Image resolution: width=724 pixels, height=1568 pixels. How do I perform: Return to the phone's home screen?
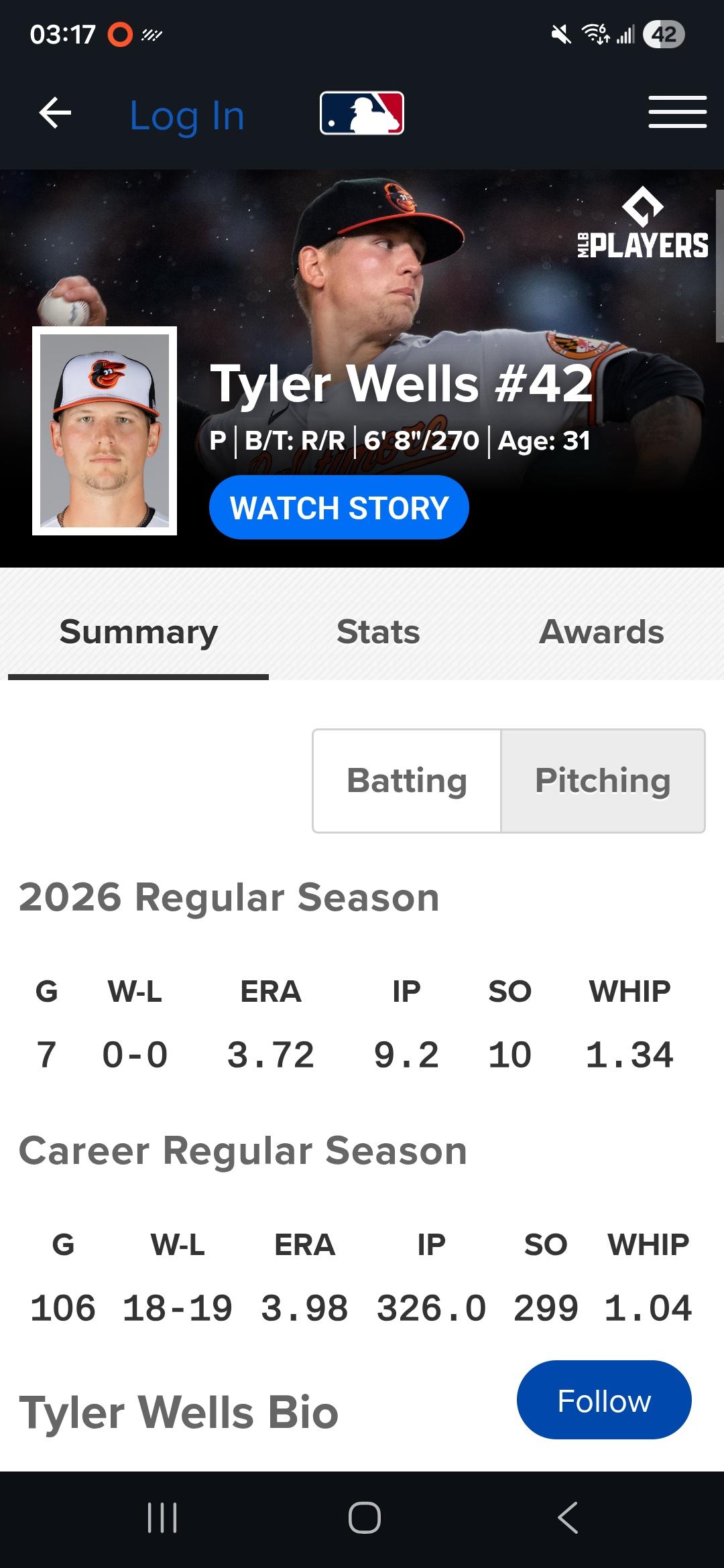point(364,1518)
